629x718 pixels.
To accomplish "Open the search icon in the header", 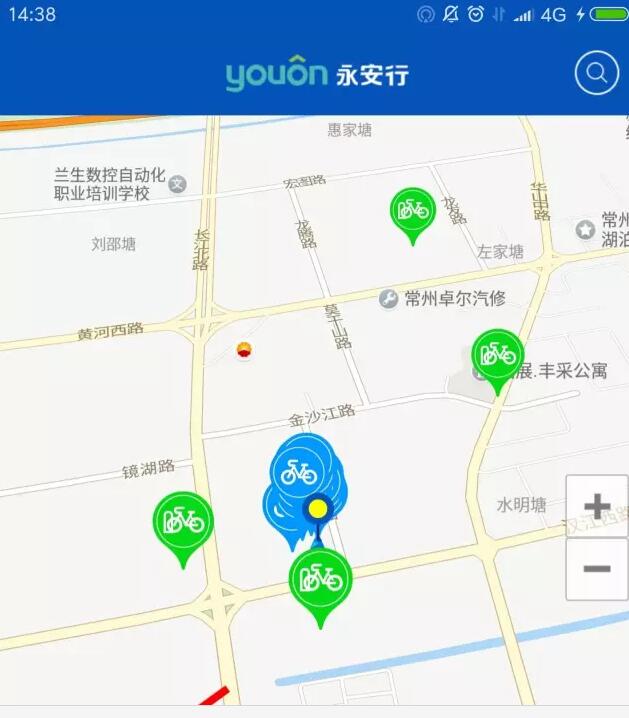I will [x=597, y=73].
